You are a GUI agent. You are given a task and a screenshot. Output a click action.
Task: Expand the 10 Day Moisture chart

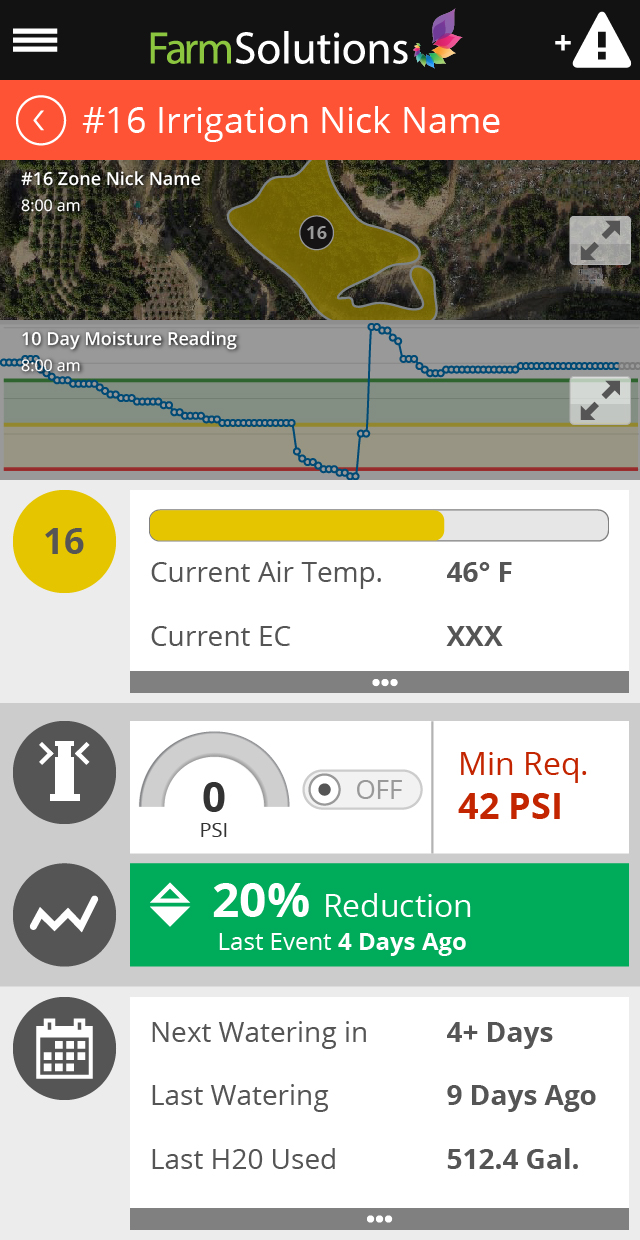tap(600, 400)
